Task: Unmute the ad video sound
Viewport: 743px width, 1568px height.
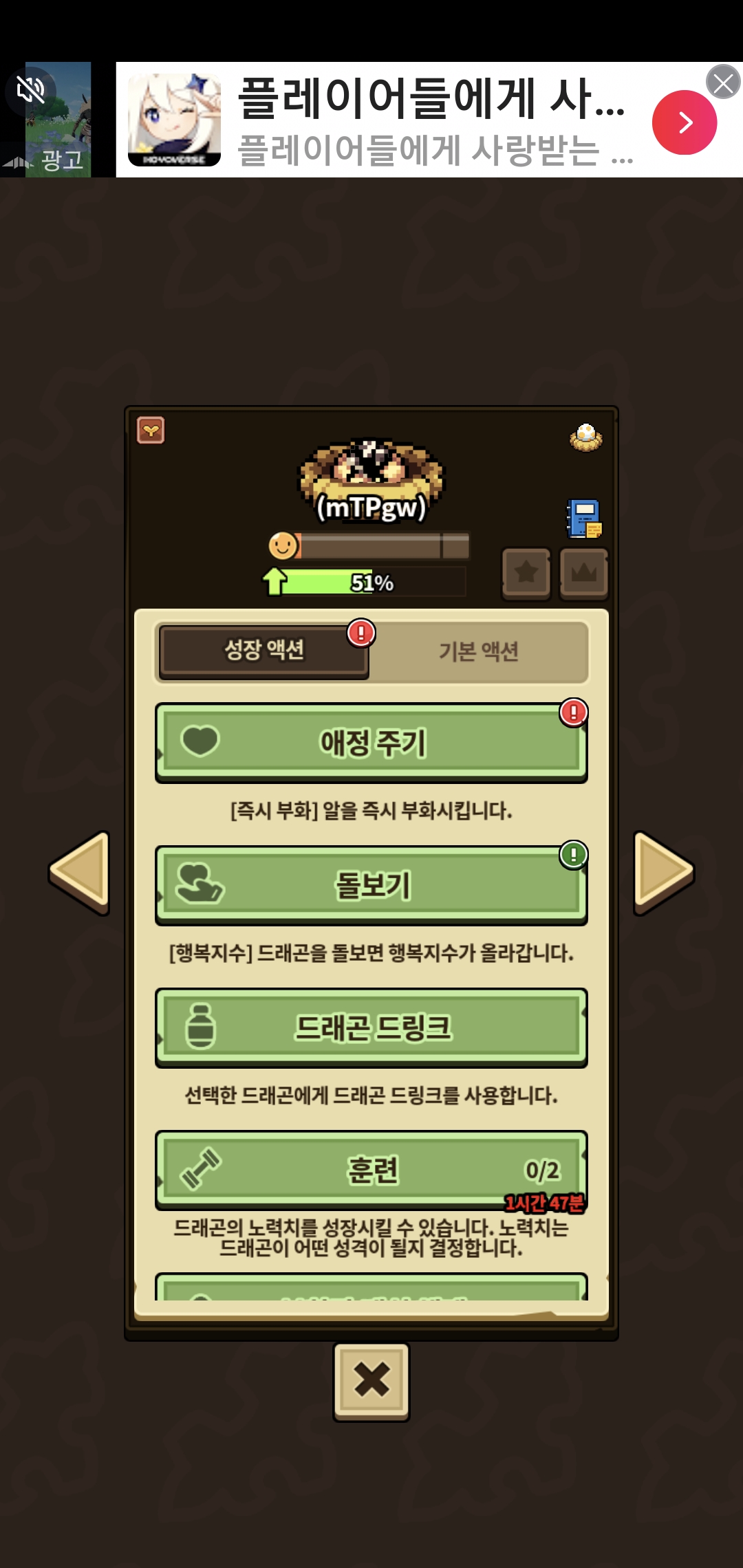Action: click(x=30, y=90)
